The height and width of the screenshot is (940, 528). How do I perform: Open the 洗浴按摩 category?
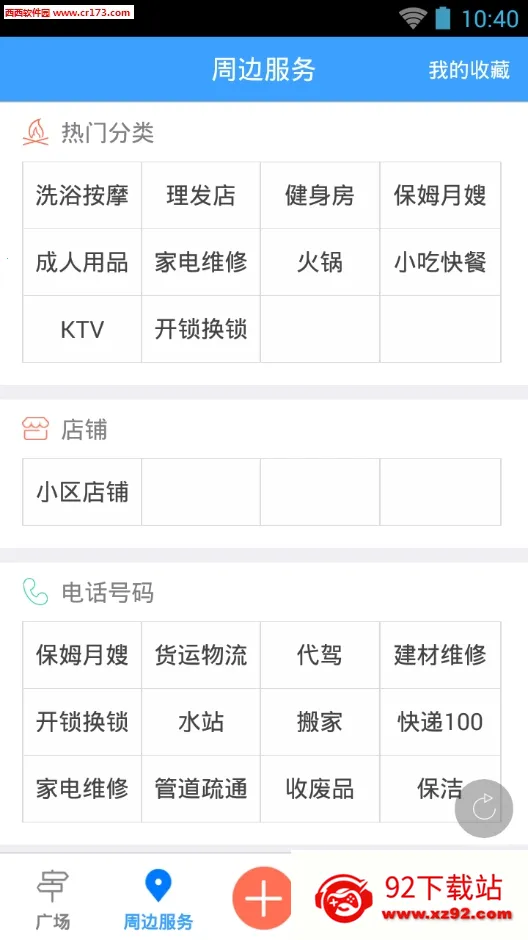point(82,195)
